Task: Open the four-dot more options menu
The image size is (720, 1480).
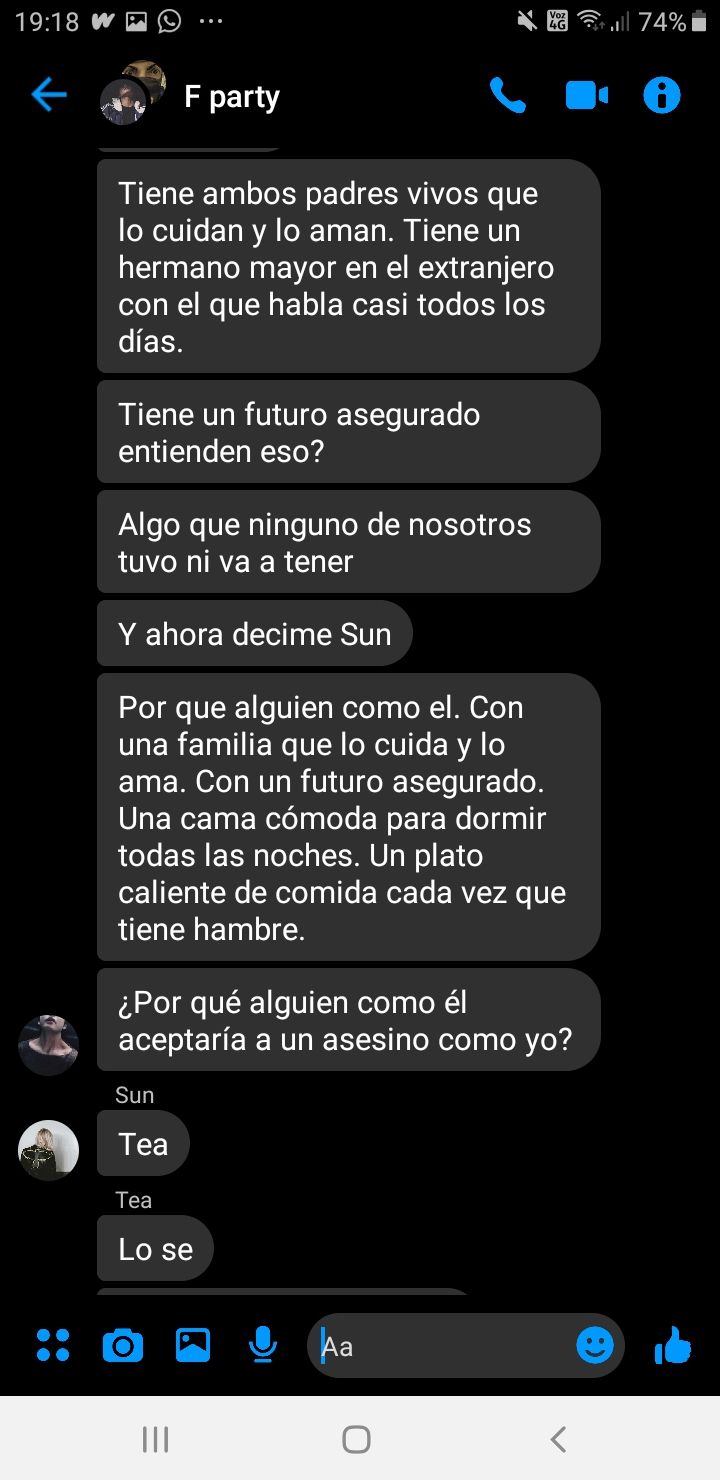Action: 53,1346
